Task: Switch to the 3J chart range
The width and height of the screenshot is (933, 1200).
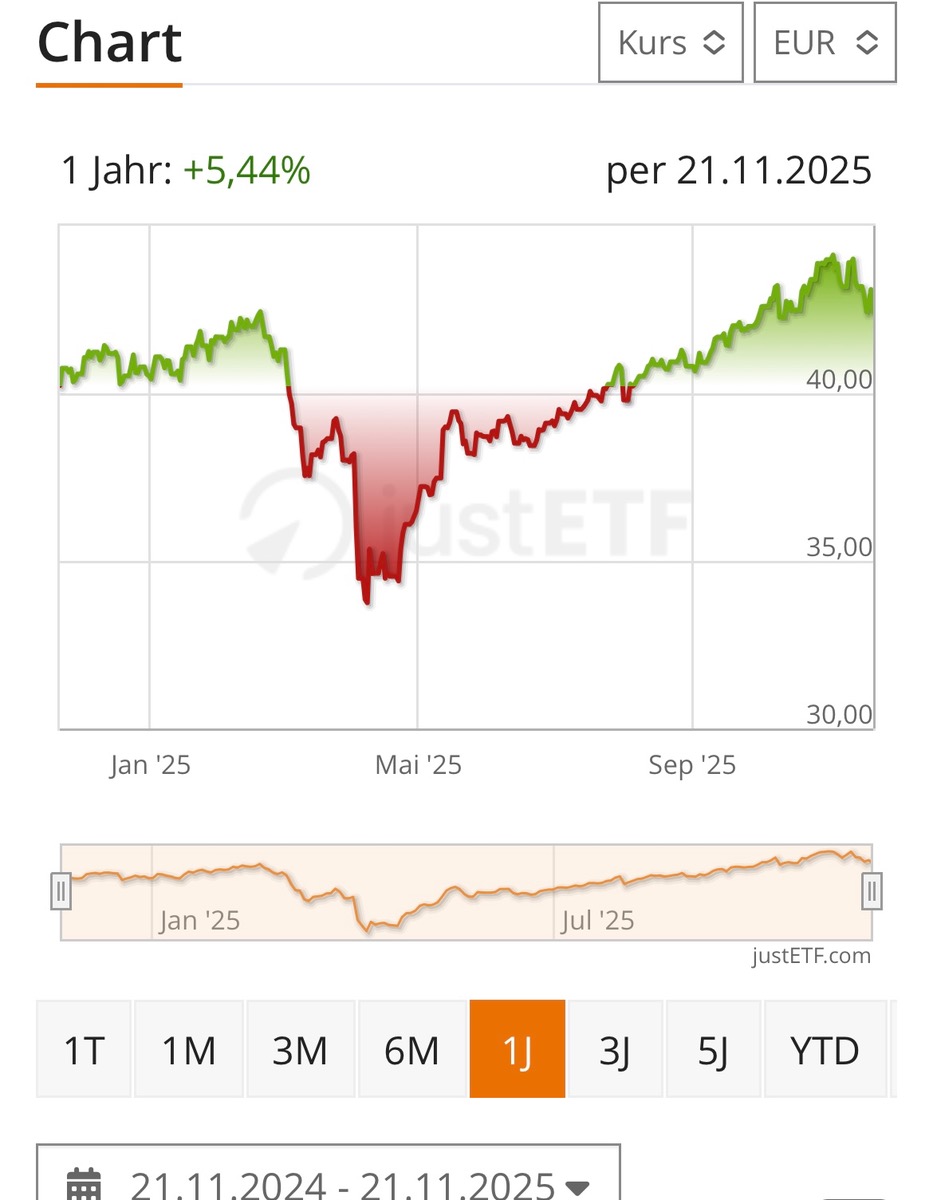Action: click(x=614, y=1050)
